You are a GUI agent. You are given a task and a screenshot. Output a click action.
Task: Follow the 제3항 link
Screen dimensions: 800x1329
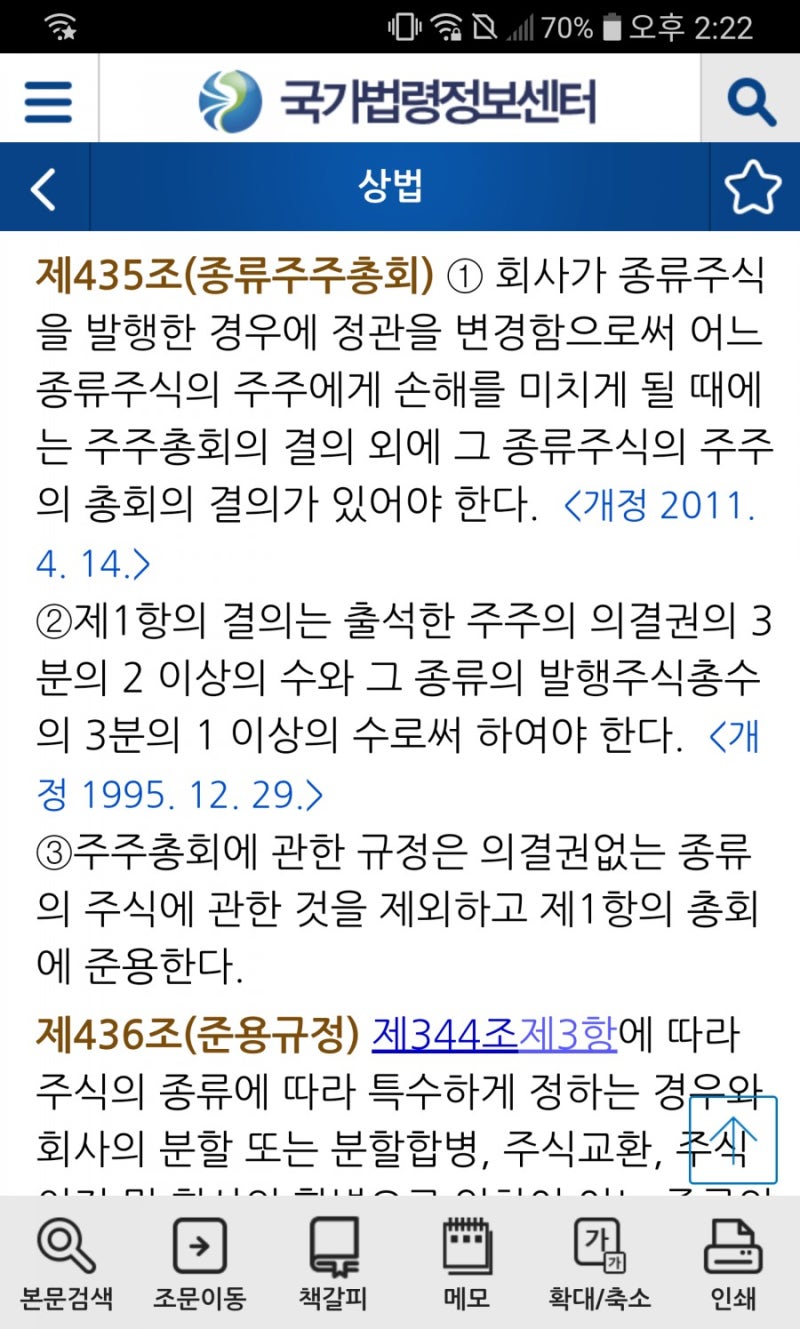[x=567, y=1034]
